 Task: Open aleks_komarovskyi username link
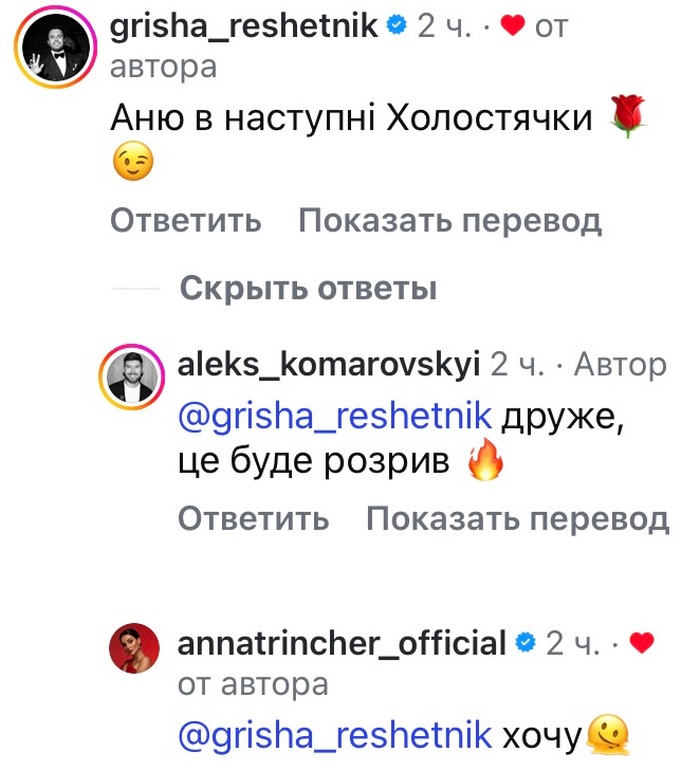click(x=329, y=365)
